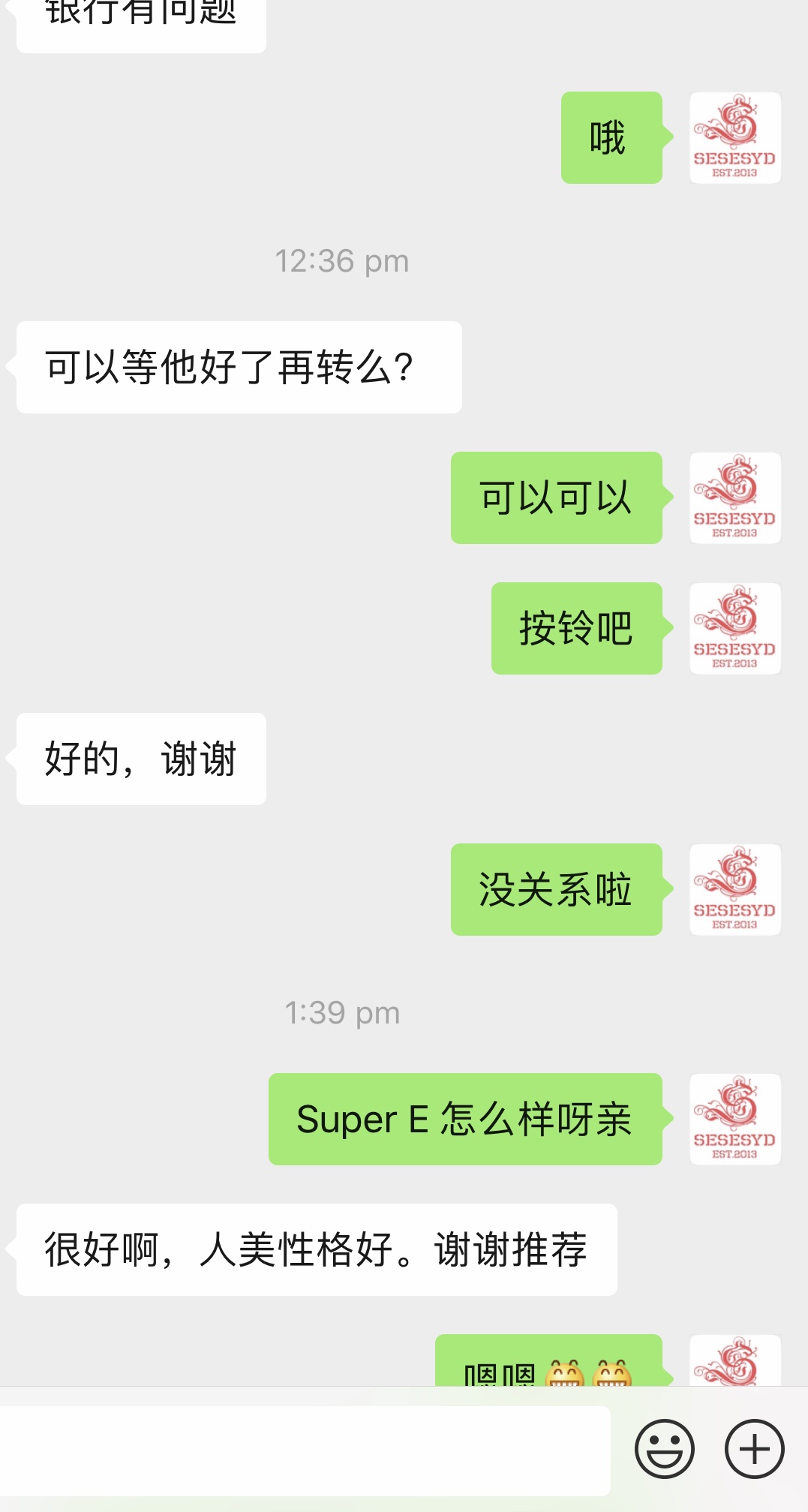Focus the message text input field
This screenshot has width=808, height=1512.
pyautogui.click(x=304, y=1450)
